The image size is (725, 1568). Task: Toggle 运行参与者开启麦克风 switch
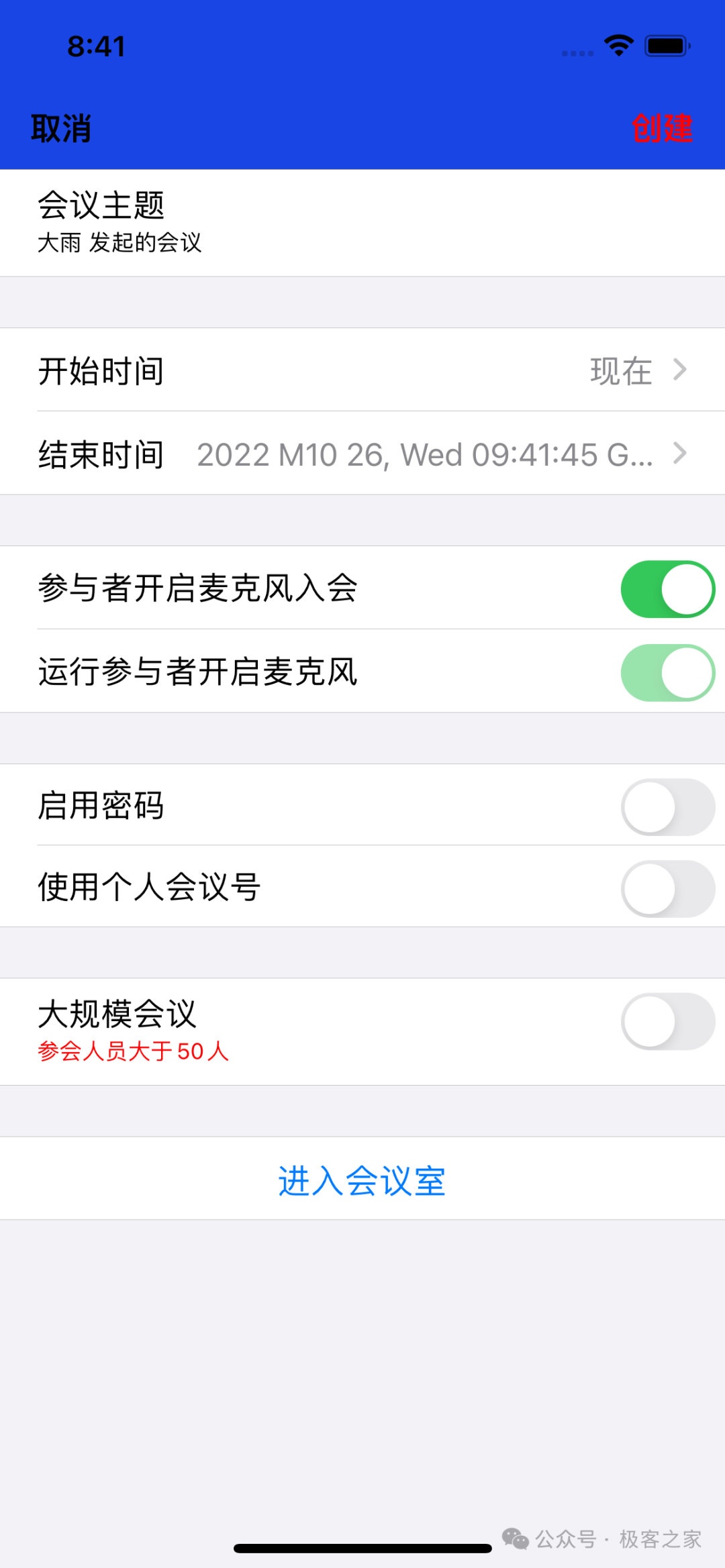point(668,673)
